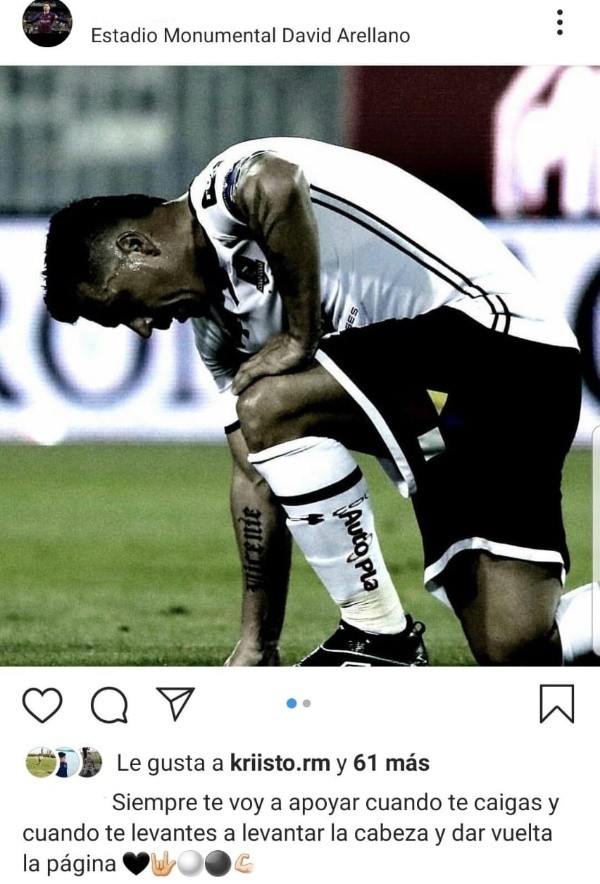
Task: Open the Estadio Monumental David Arellano location
Action: pos(250,35)
